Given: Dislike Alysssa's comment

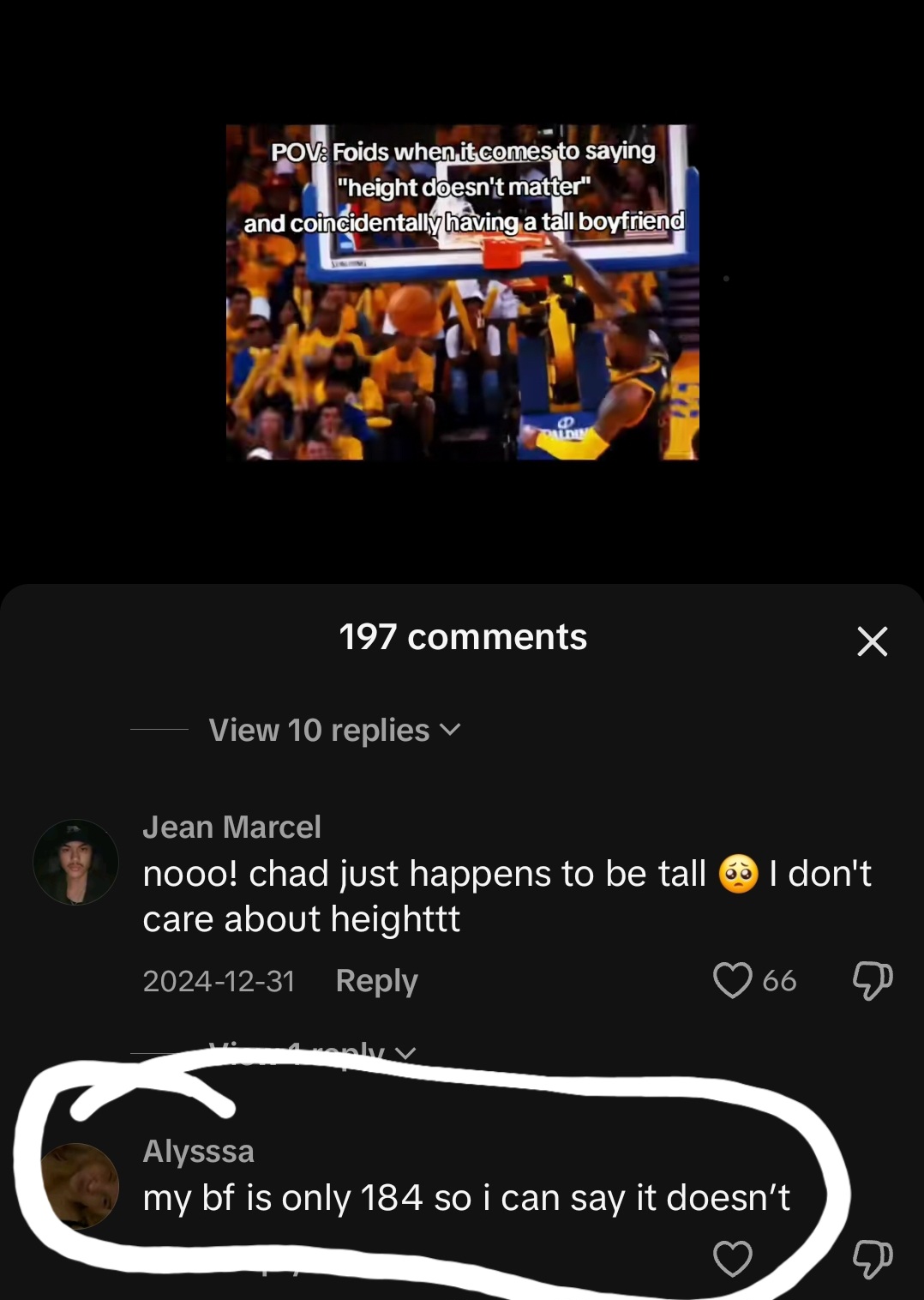Looking at the screenshot, I should pyautogui.click(x=873, y=1258).
